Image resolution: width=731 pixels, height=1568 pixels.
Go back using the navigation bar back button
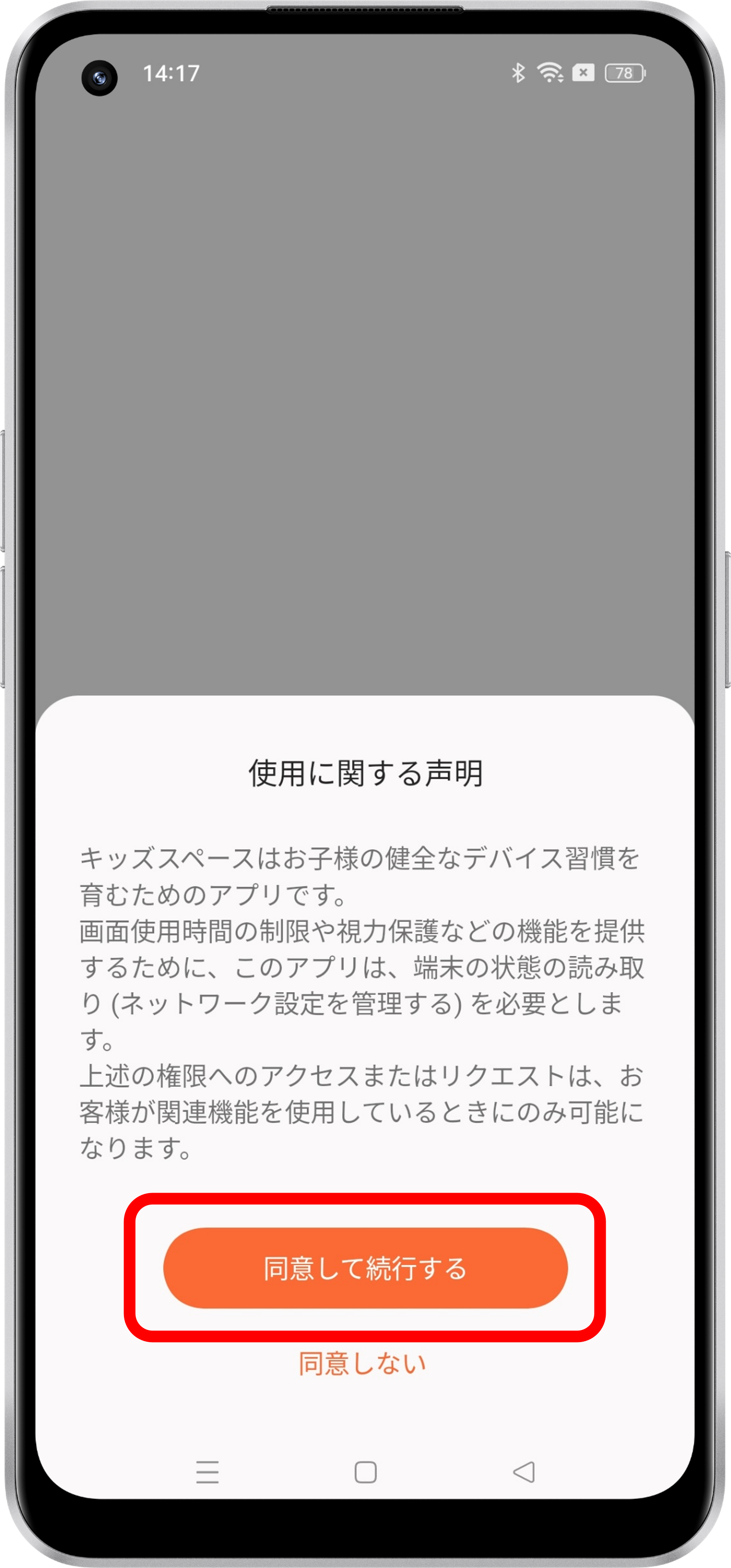524,1472
